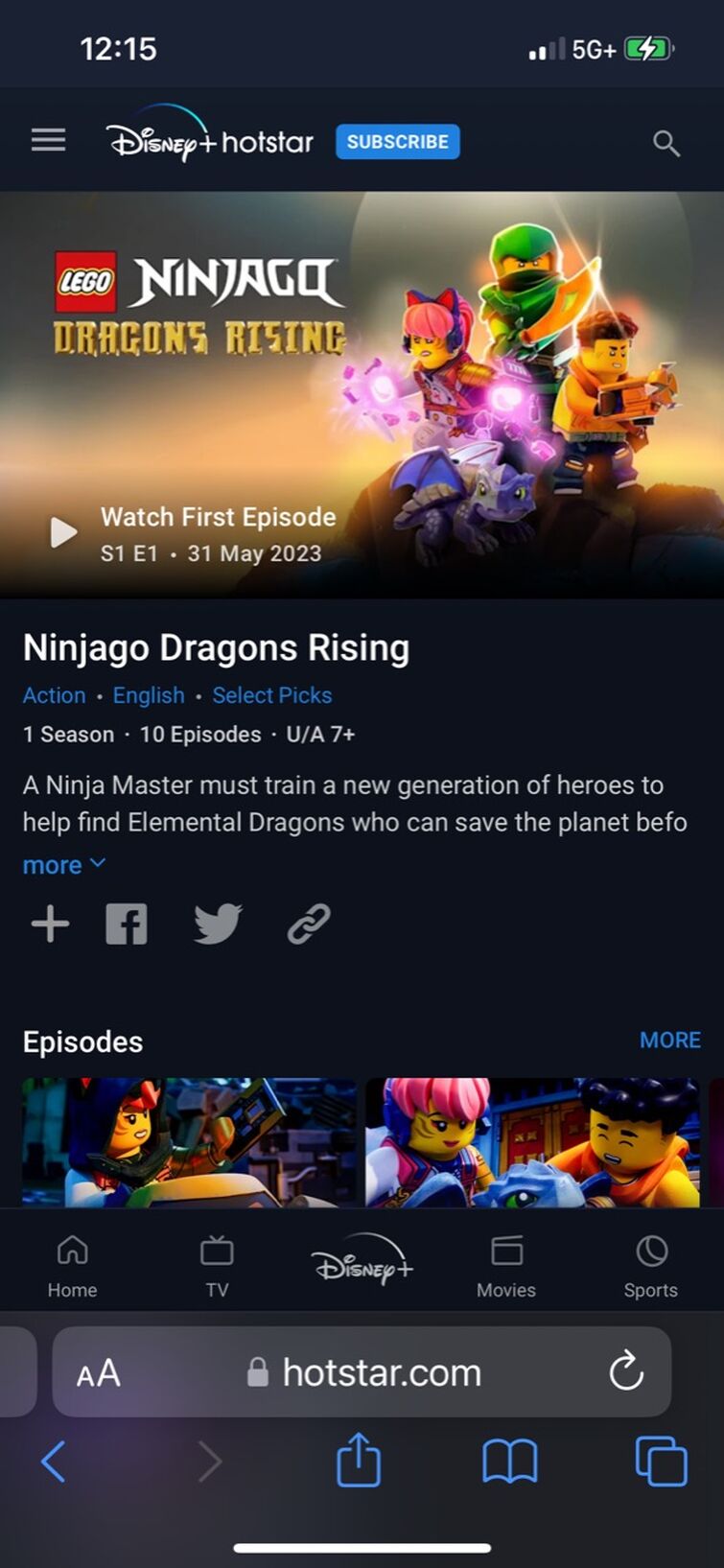Open the first episode thumbnail
This screenshot has height=1568, width=724.
[189, 1142]
